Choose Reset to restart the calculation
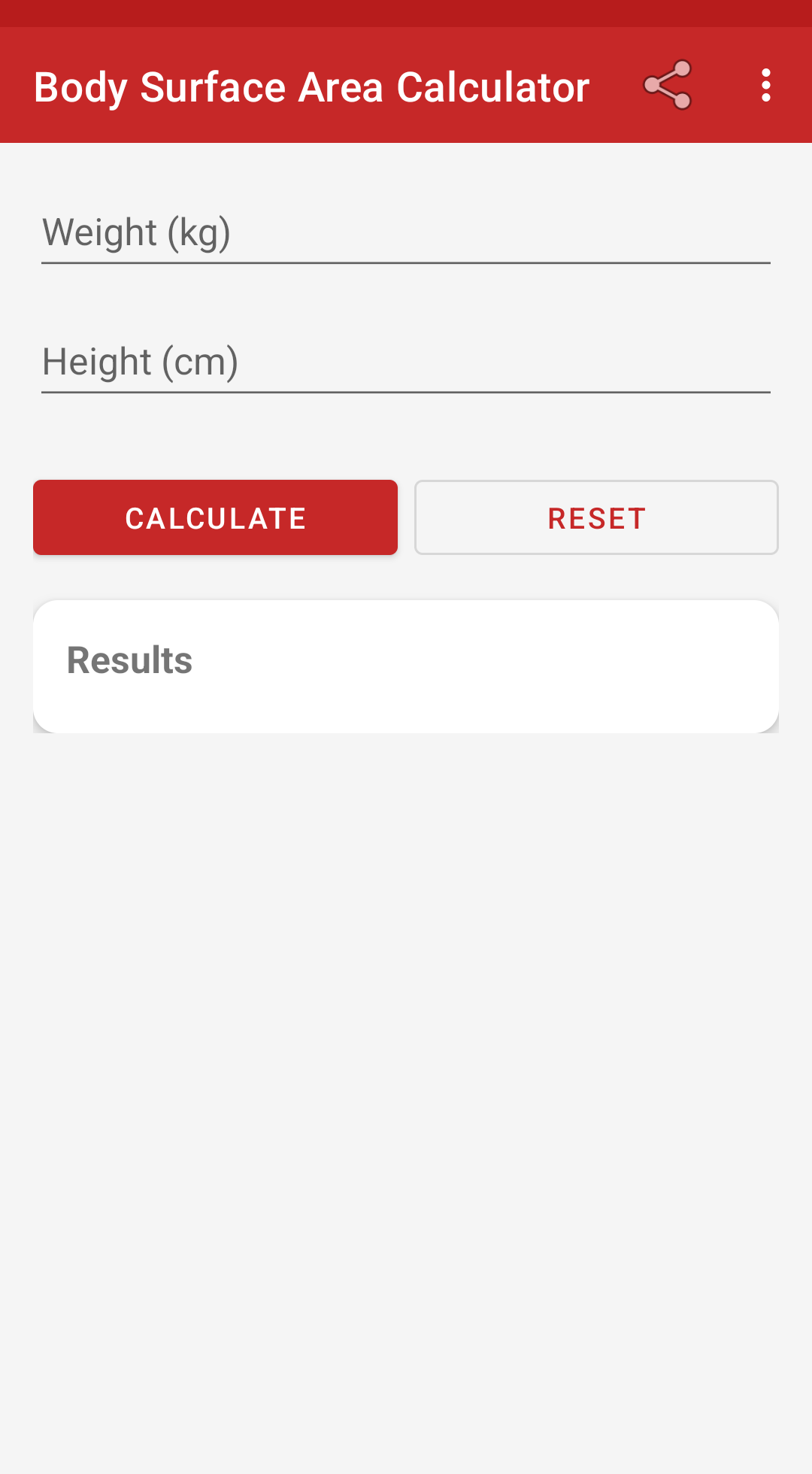812x1474 pixels. point(596,517)
